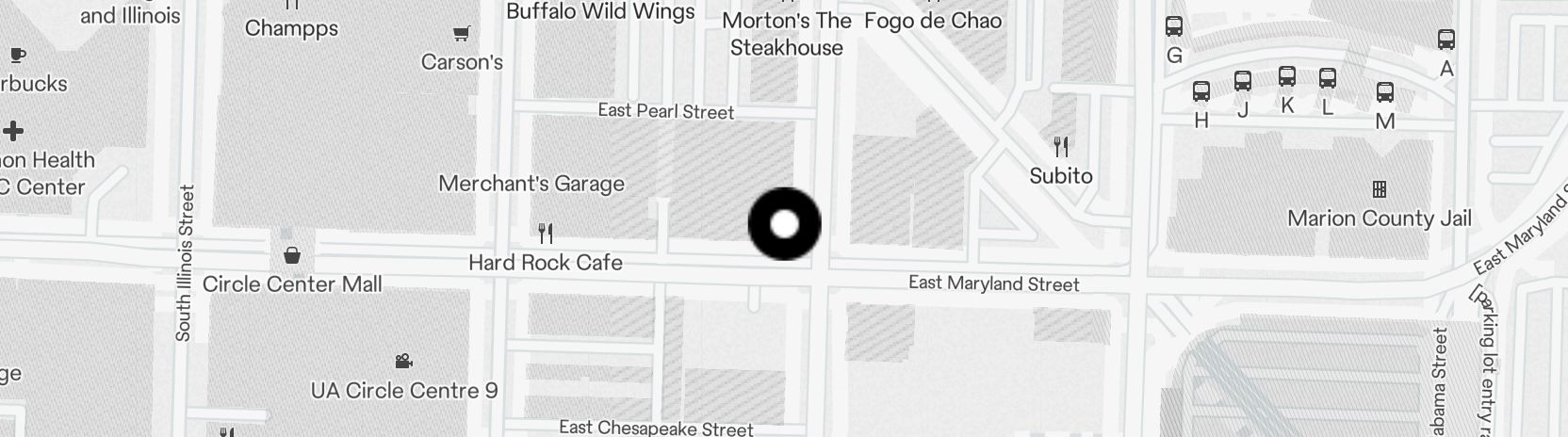The width and height of the screenshot is (1568, 437).
Task: Select the Circle Center Mall shopping marker
Action: (x=292, y=255)
